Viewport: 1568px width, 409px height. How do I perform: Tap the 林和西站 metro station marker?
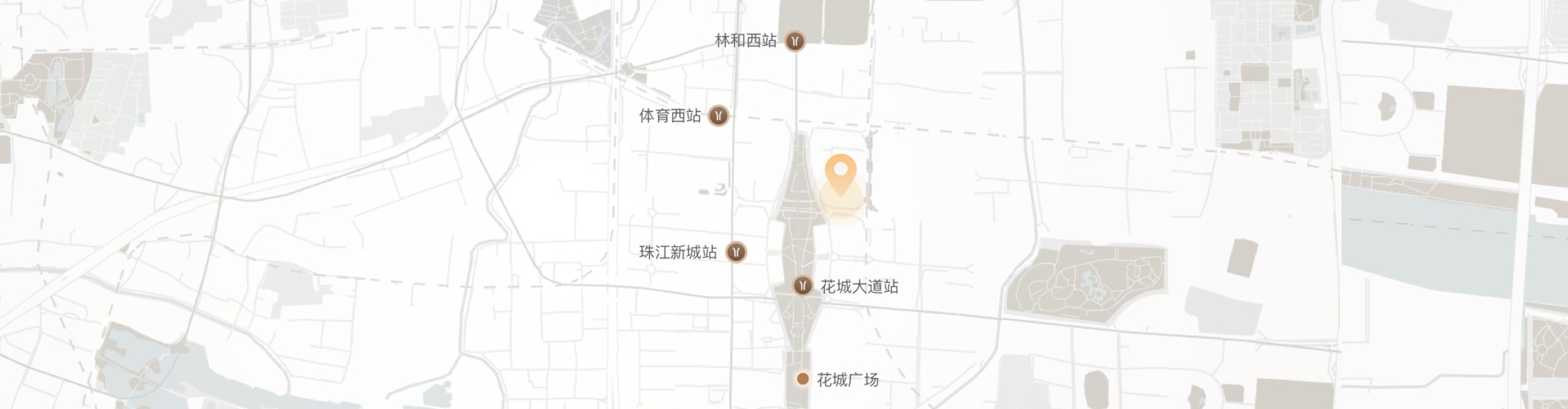click(x=795, y=41)
